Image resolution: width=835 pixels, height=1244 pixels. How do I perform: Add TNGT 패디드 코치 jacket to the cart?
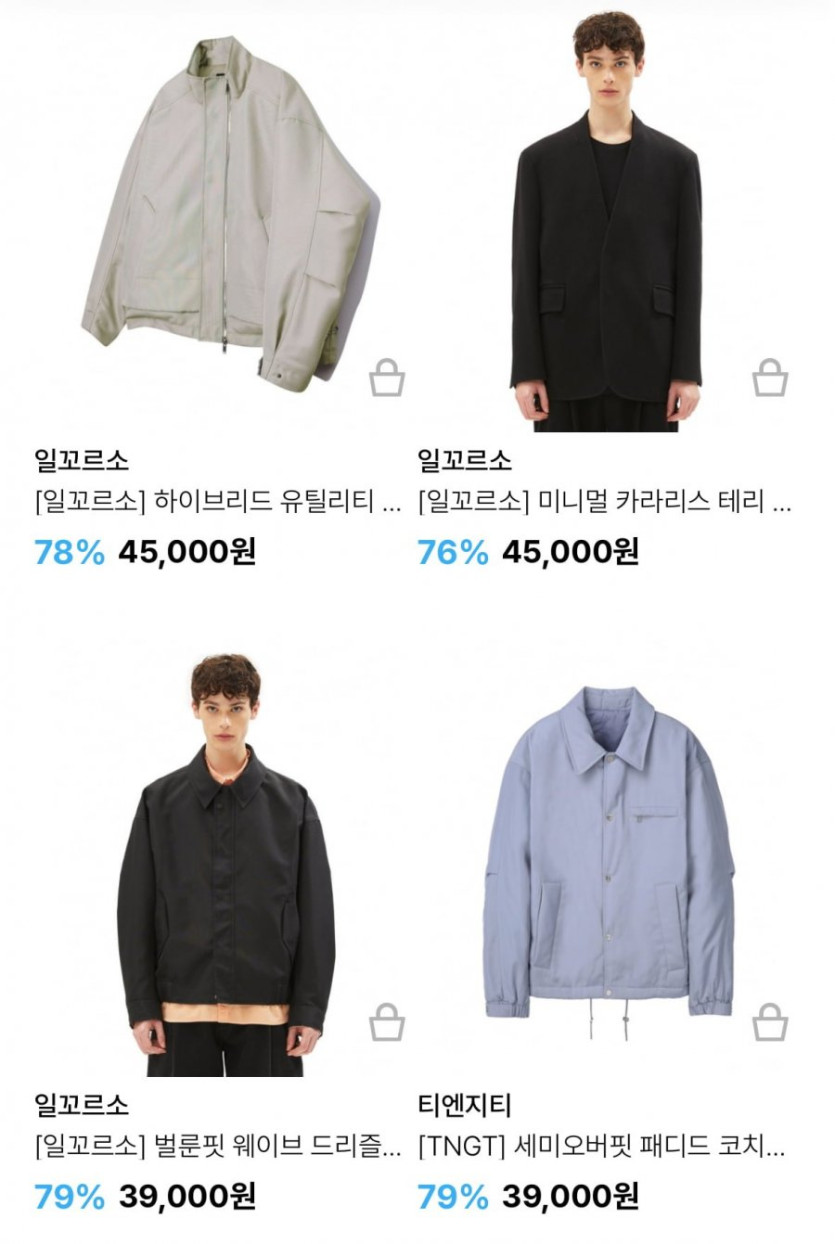[x=769, y=1022]
